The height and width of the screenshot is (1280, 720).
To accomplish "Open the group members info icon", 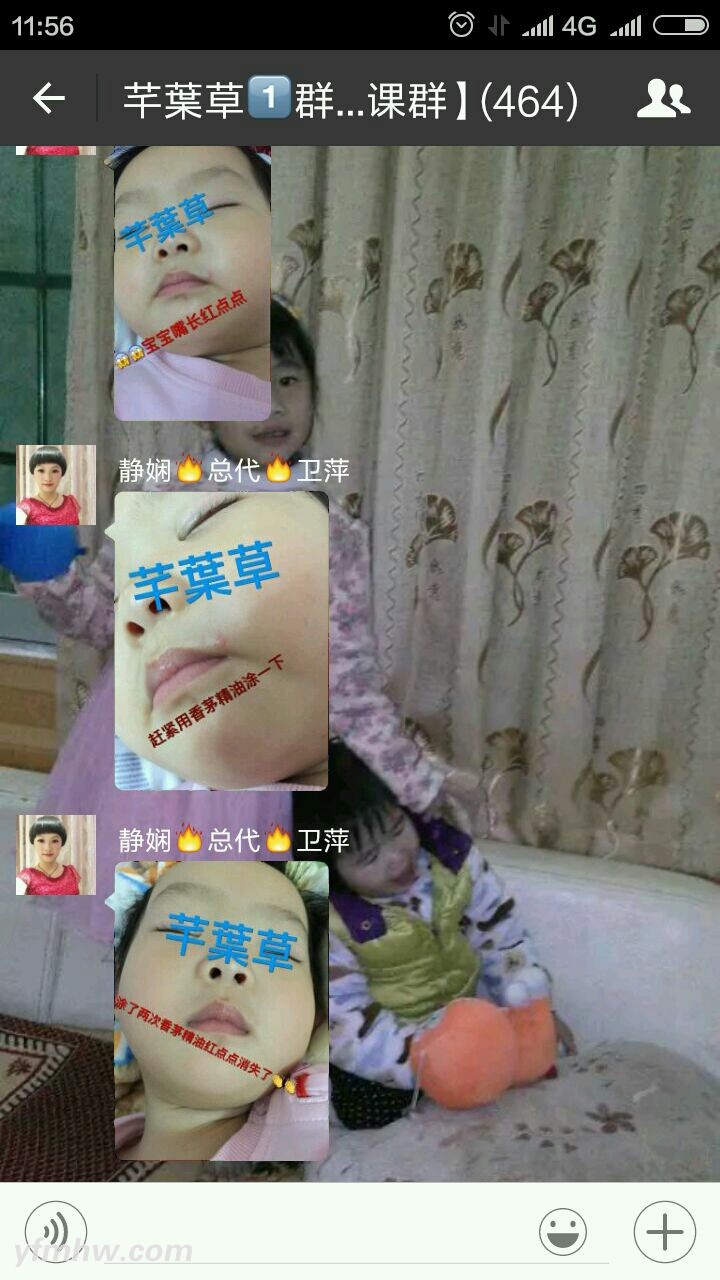I will [x=663, y=98].
